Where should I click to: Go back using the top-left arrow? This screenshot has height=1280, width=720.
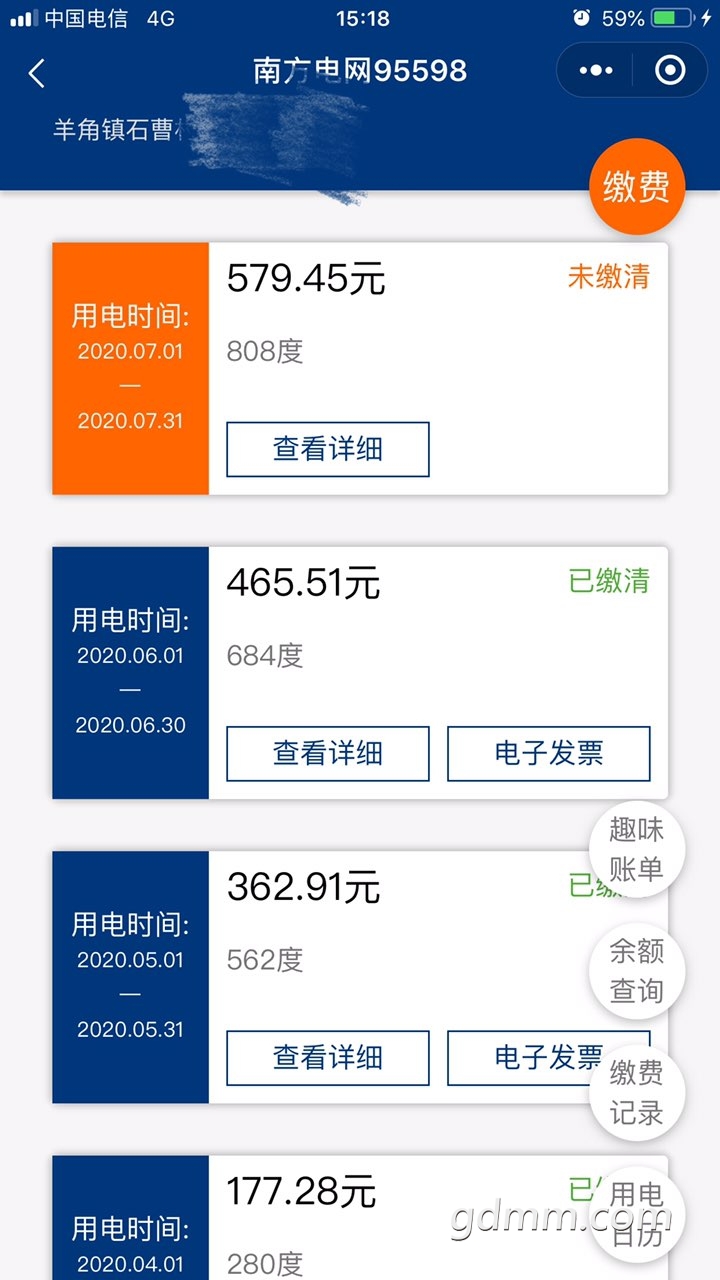[37, 72]
